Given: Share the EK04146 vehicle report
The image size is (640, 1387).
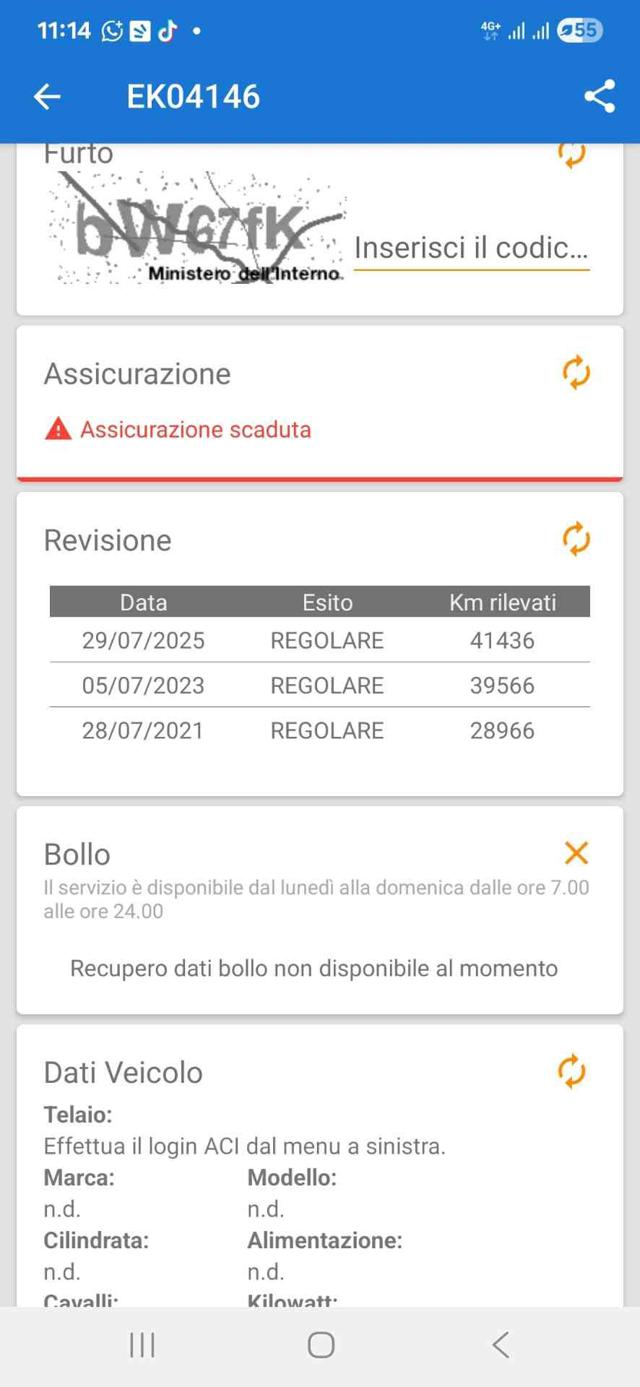Looking at the screenshot, I should [599, 96].
